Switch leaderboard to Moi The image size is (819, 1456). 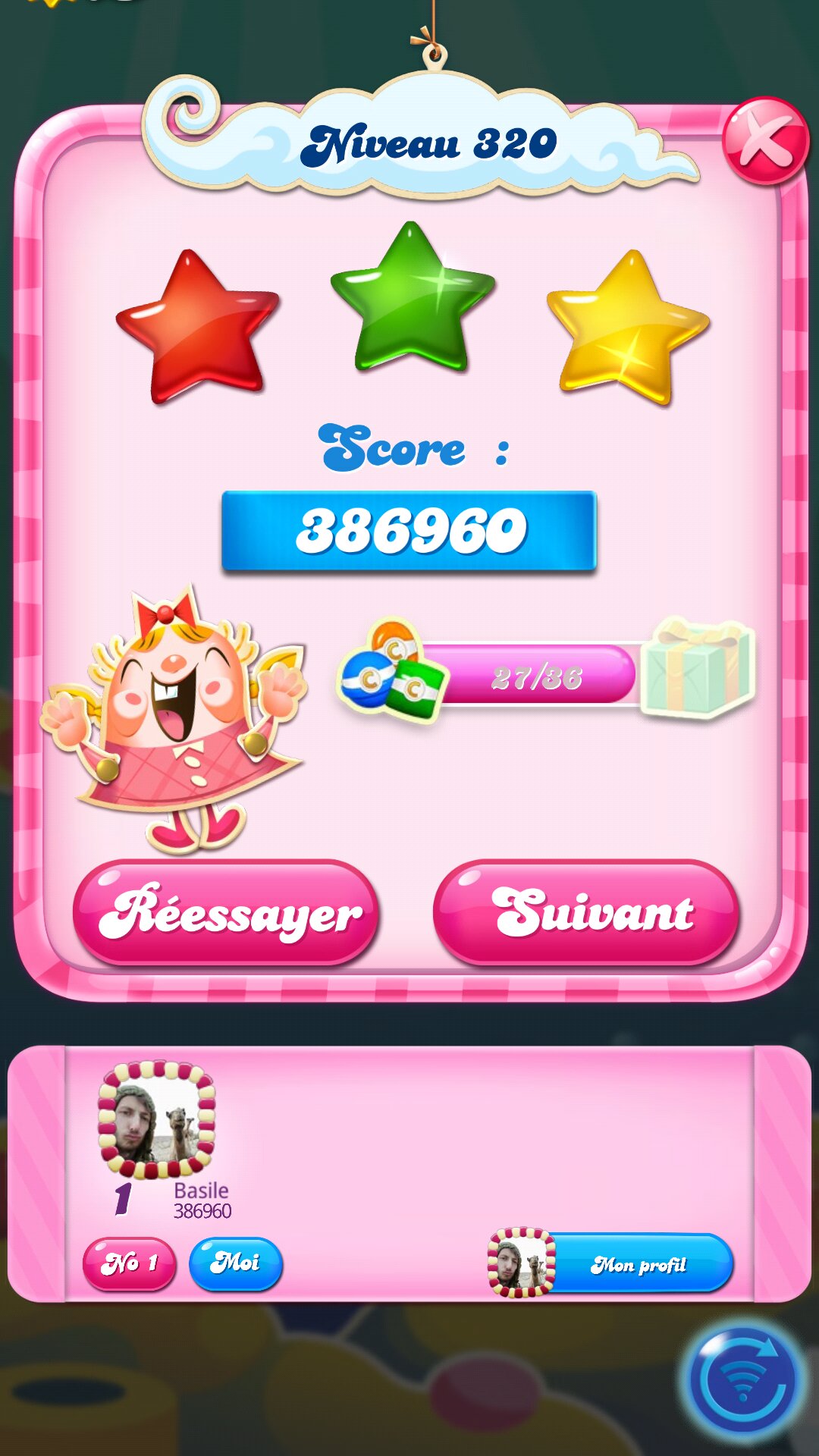(x=235, y=1263)
